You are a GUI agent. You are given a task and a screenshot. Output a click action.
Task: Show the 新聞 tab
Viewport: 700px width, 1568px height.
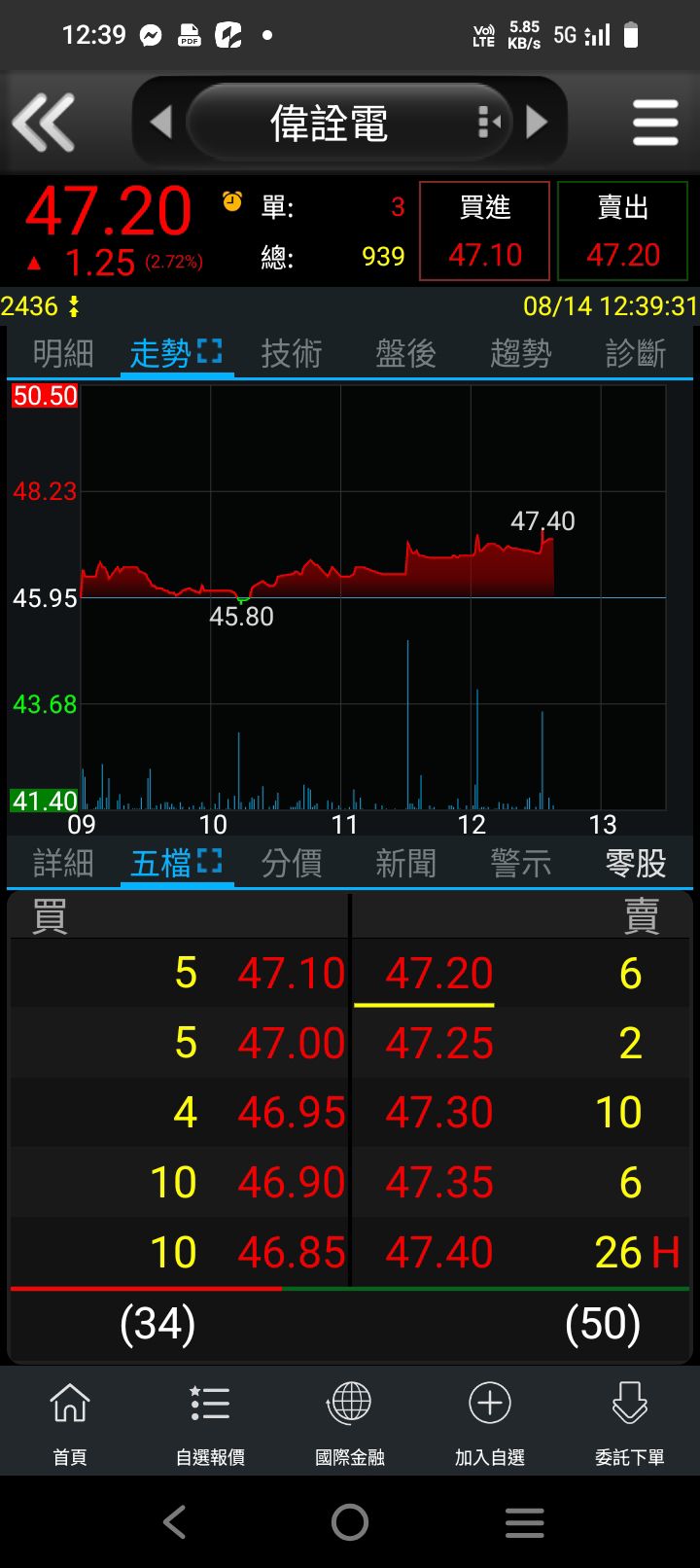click(x=405, y=863)
